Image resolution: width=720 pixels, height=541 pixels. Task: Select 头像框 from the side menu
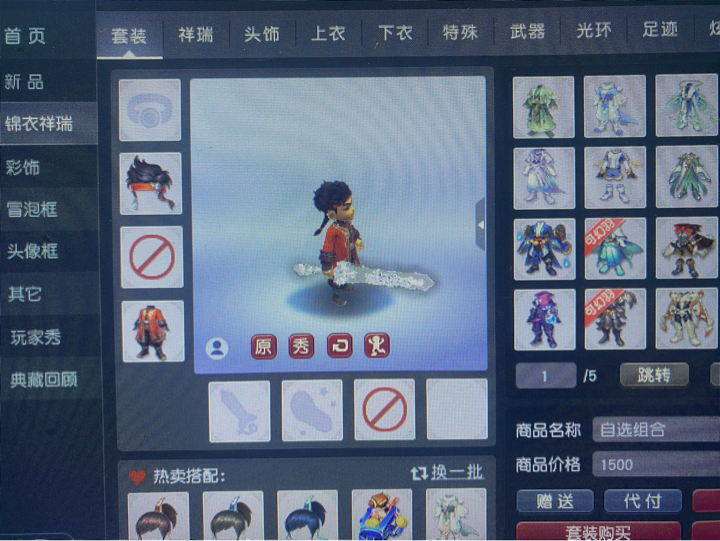click(x=32, y=251)
